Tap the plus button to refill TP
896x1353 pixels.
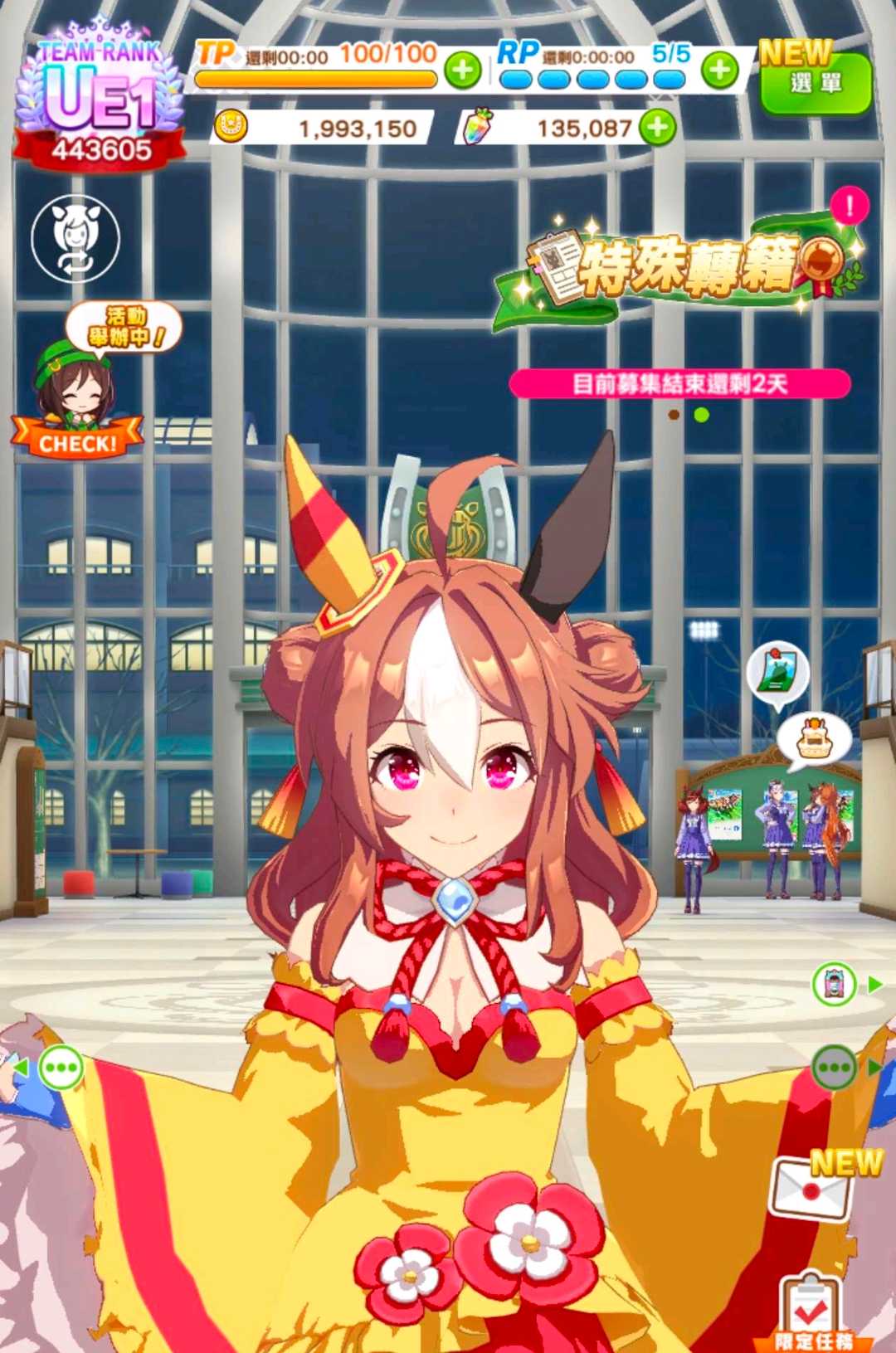coord(462,71)
